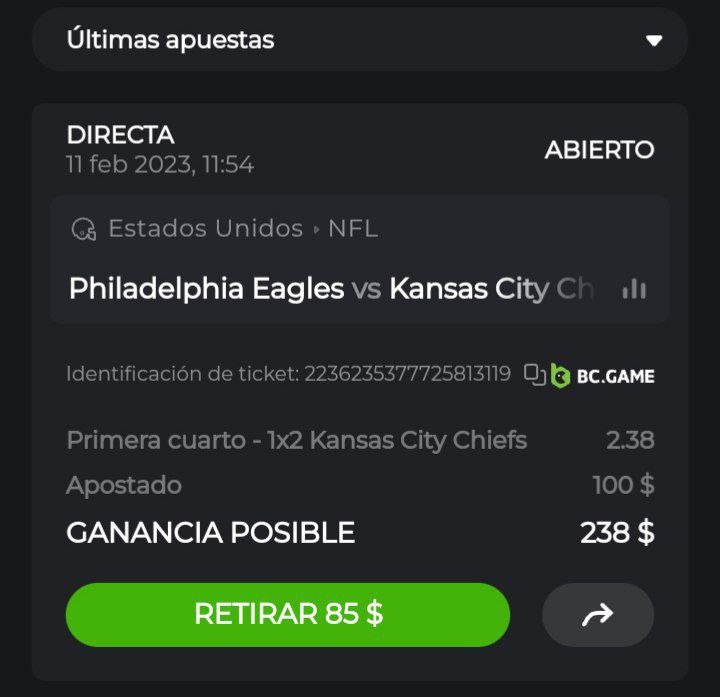Viewport: 720px width, 697px height.
Task: View match statistics bar icon
Action: pos(634,289)
